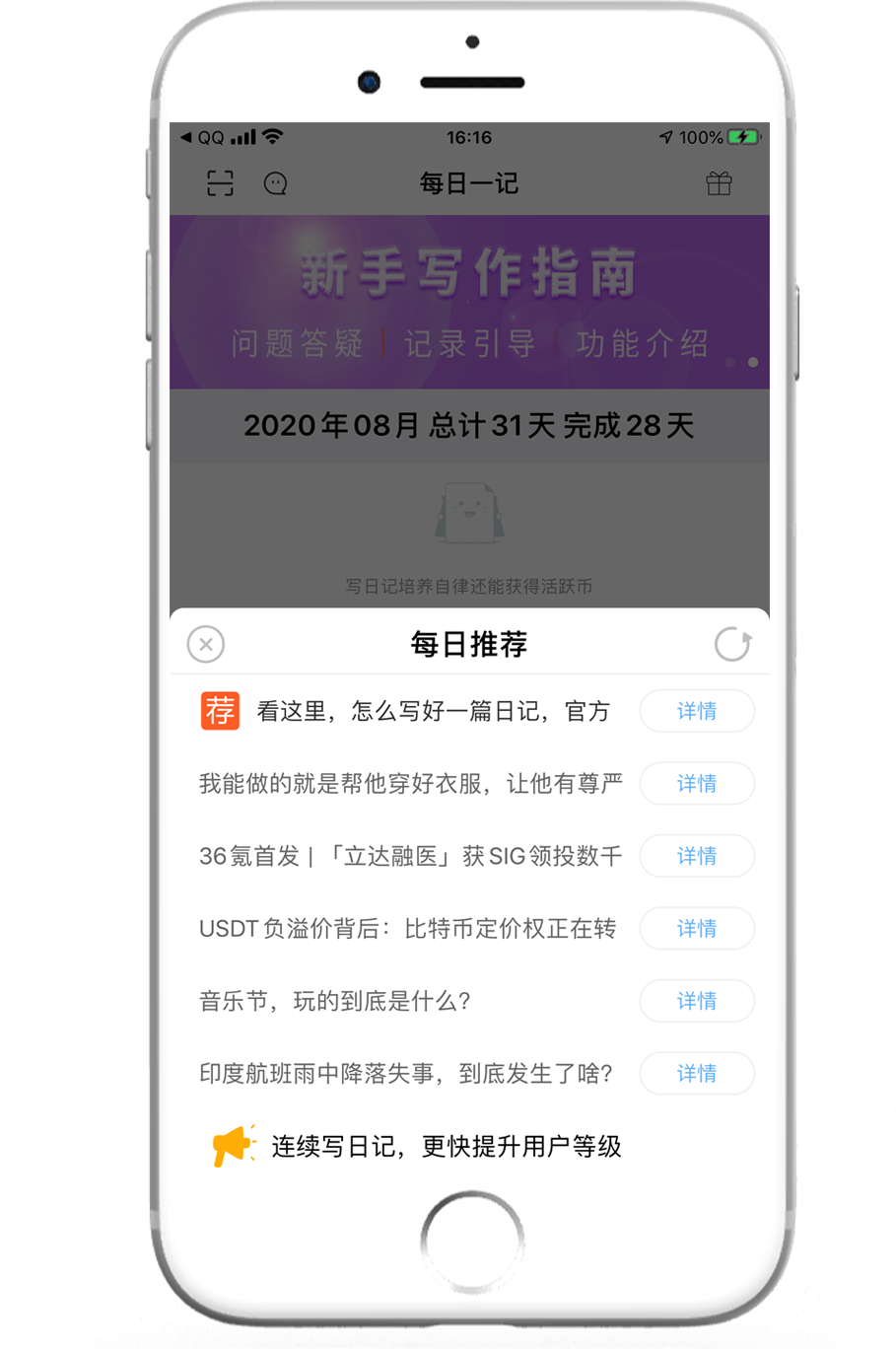Viewport: 896px width, 1349px height.
Task: Tap 详情 next to 36氪首发 立达融医
Action: click(x=697, y=856)
